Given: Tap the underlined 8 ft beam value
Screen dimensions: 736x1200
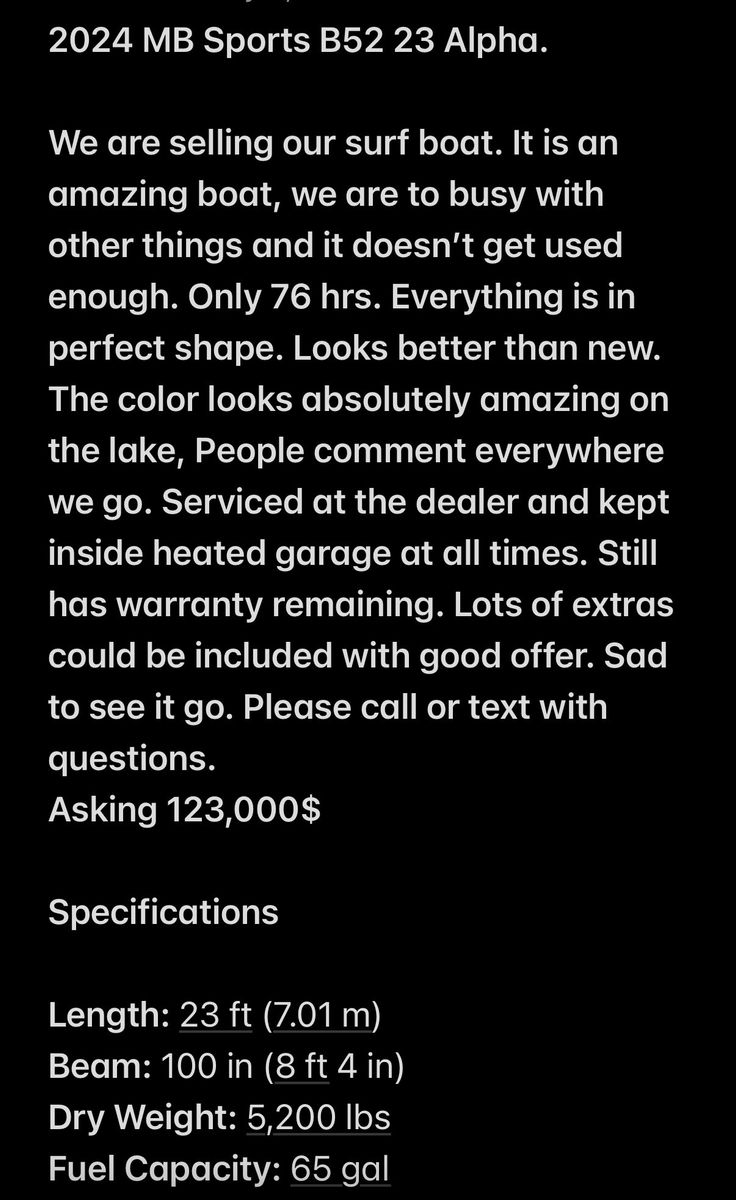Looking at the screenshot, I should pos(302,1067).
